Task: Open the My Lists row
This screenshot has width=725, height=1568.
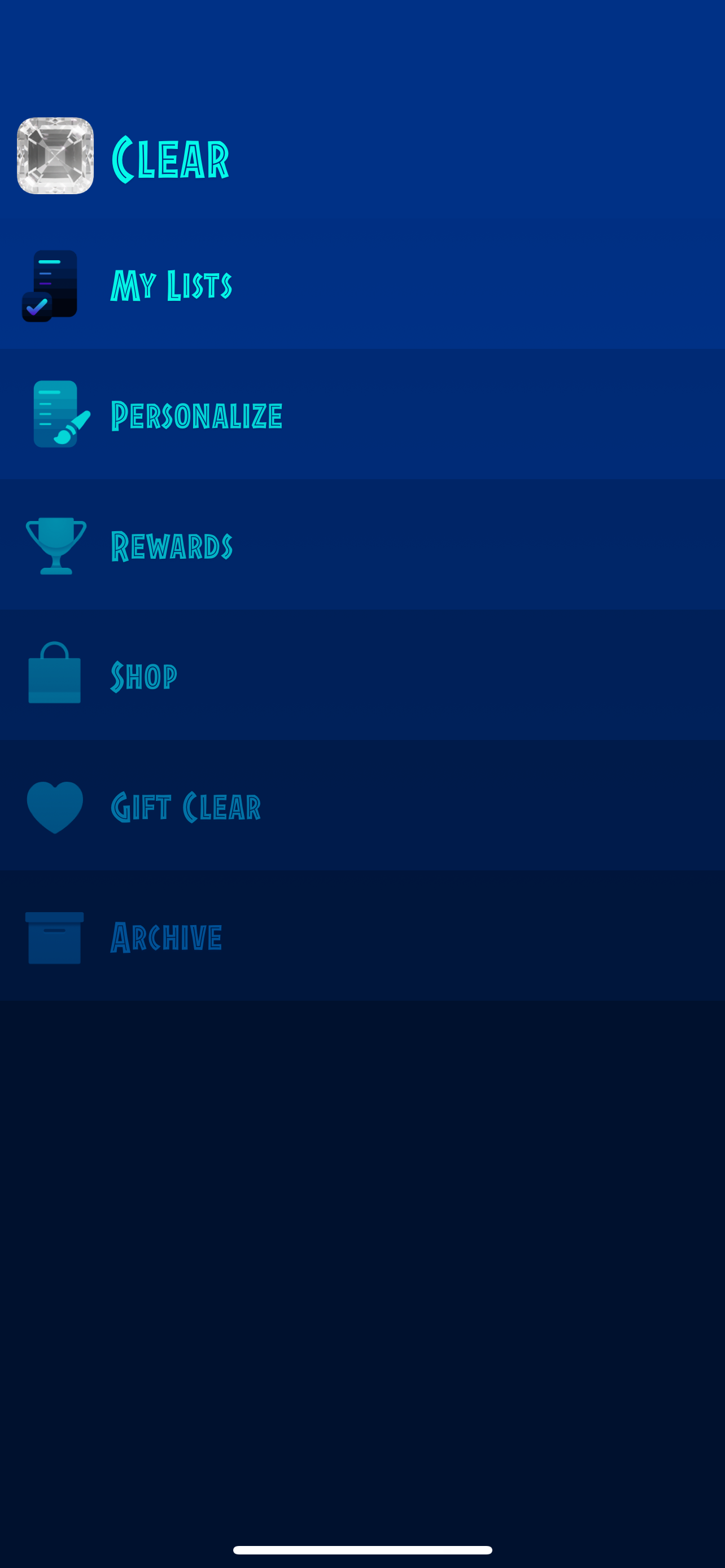Action: coord(362,284)
